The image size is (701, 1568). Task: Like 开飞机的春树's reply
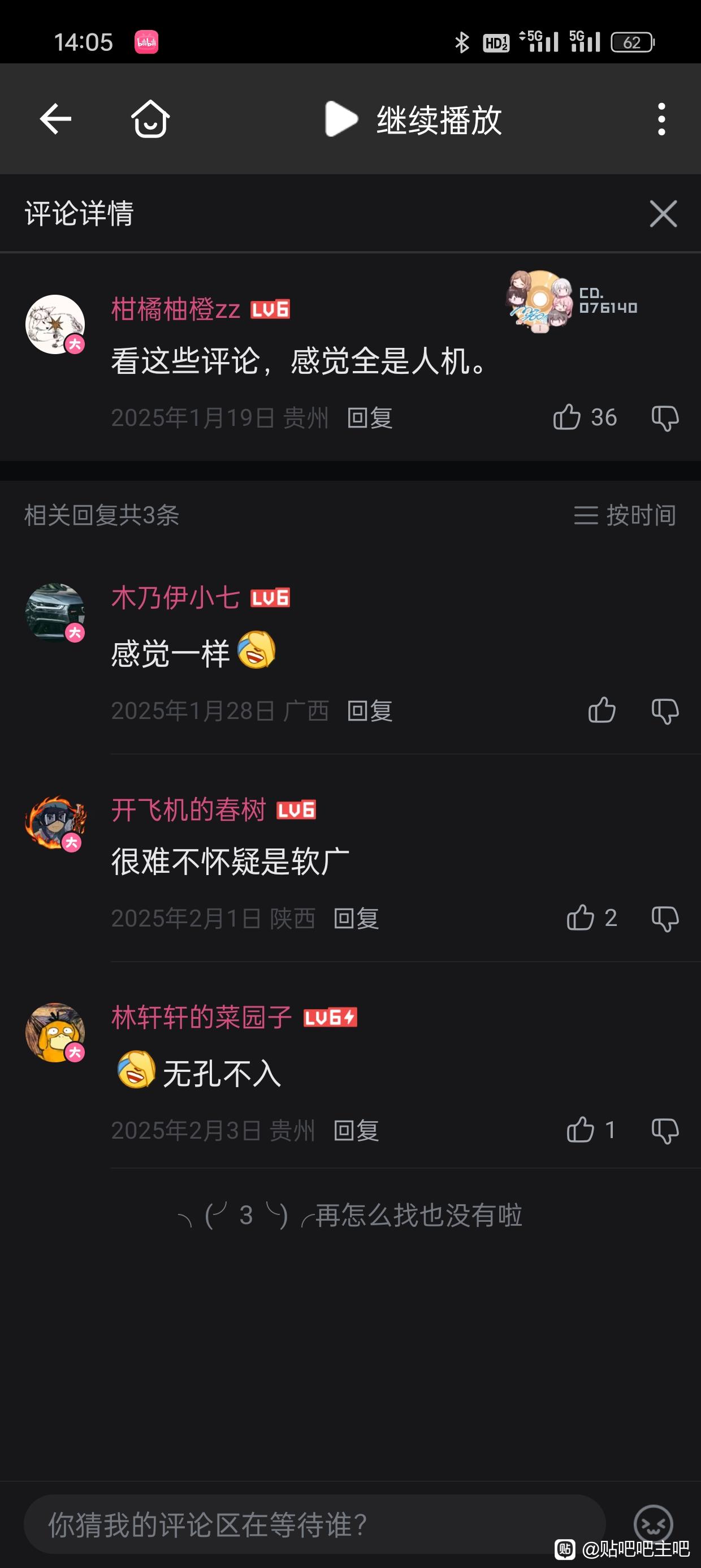coord(581,918)
